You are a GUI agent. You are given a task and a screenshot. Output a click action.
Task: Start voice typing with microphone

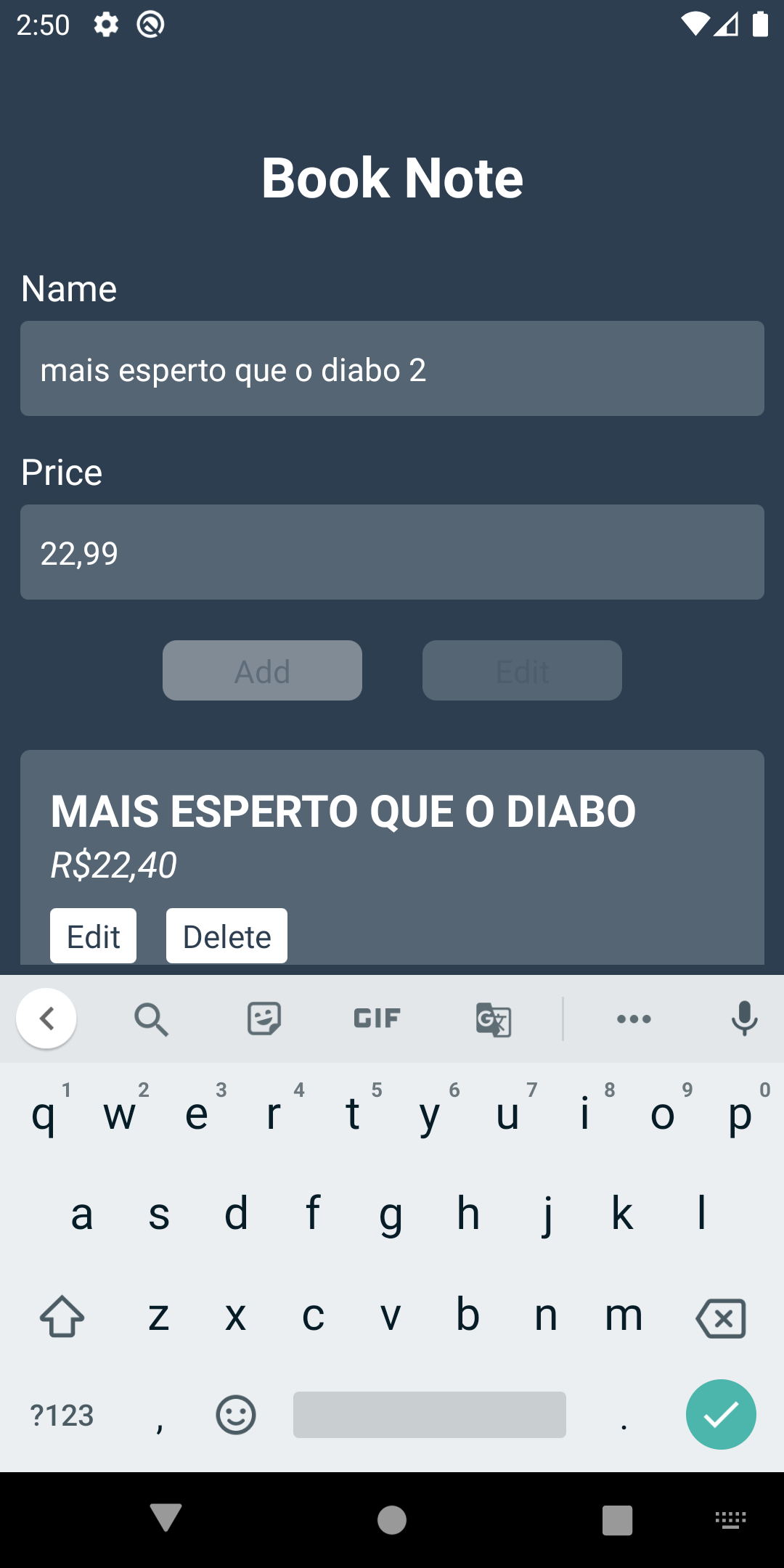[743, 1018]
